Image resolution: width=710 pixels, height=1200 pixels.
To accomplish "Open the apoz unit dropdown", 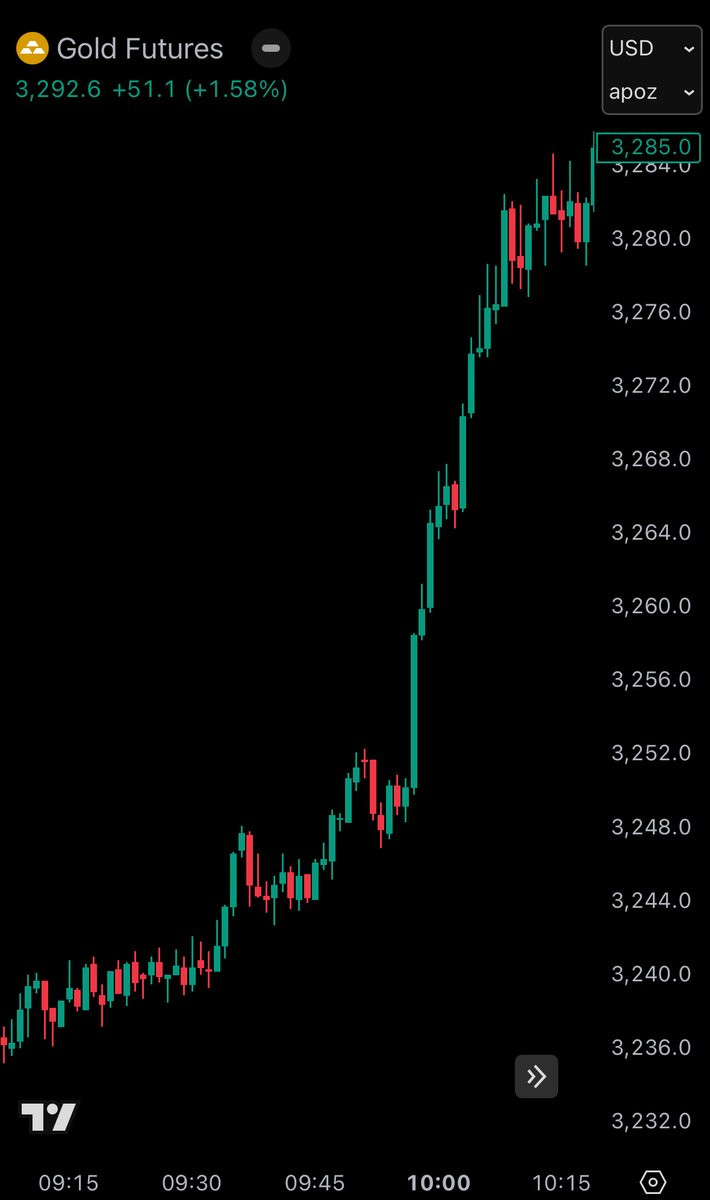I will [652, 92].
